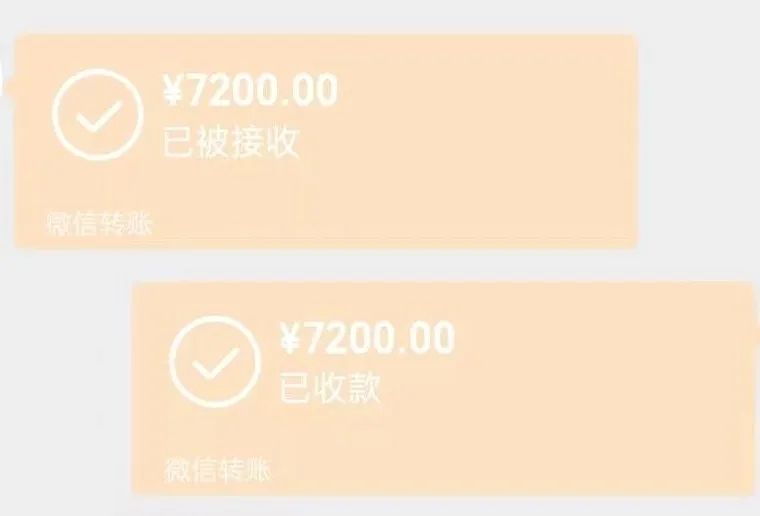Open the ¥7200.00 transfer marked 已收款
Image resolution: width=760 pixels, height=516 pixels.
click(x=443, y=387)
